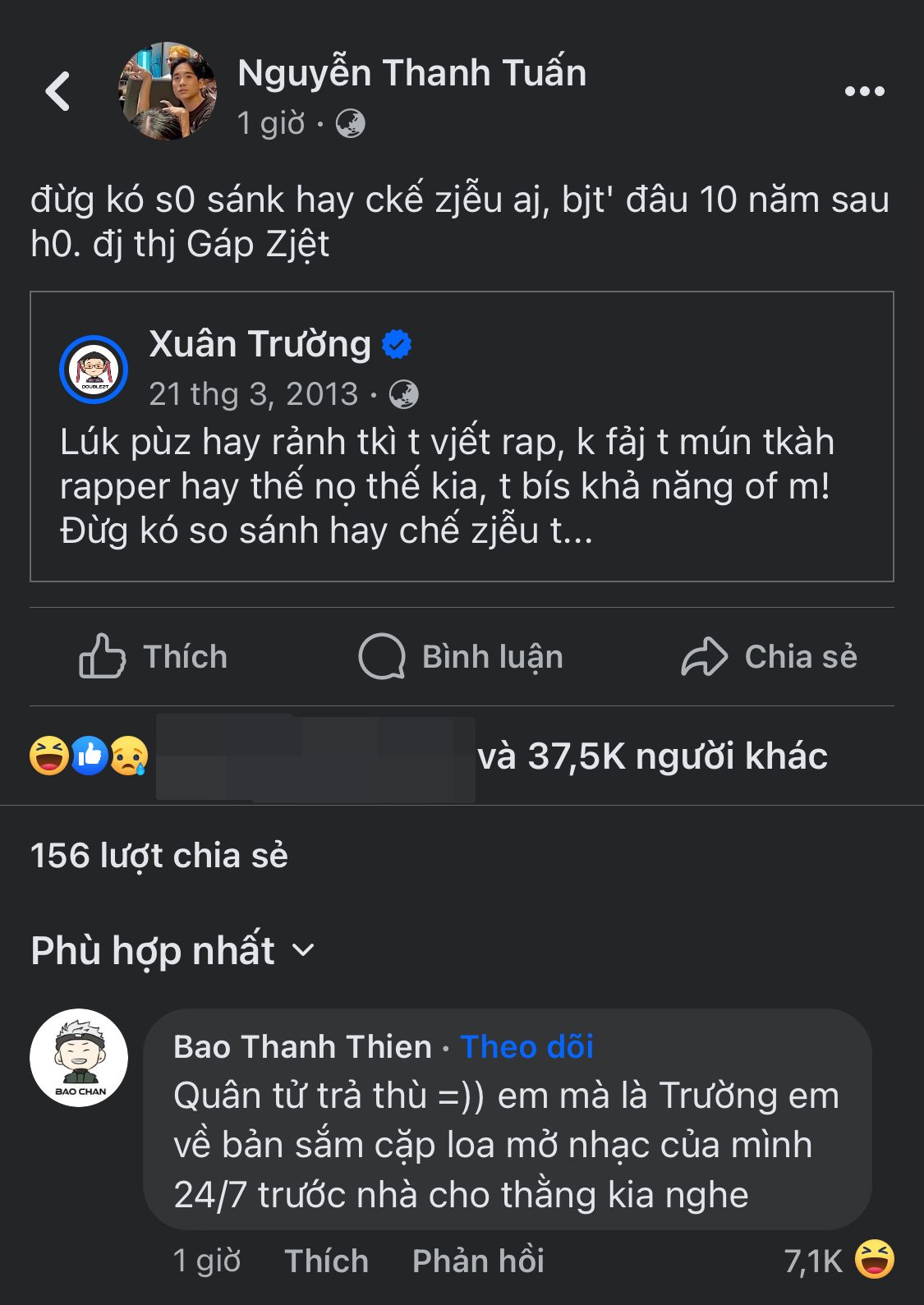Click the crying sad reaction icon
The height and width of the screenshot is (1305, 924).
tap(129, 754)
